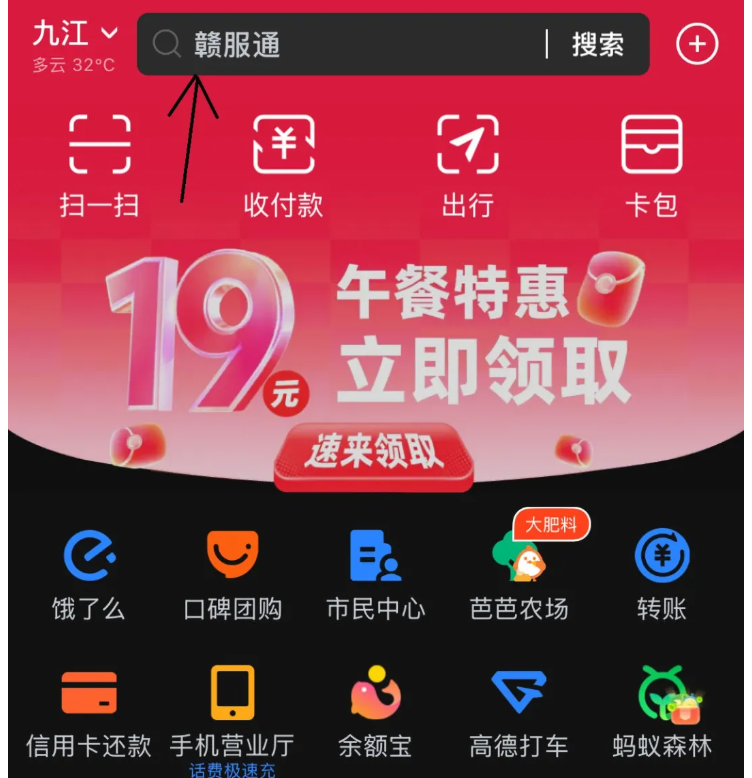Screen dimensions: 752x778
Task: Open 市民中心 services
Action: [x=376, y=575]
